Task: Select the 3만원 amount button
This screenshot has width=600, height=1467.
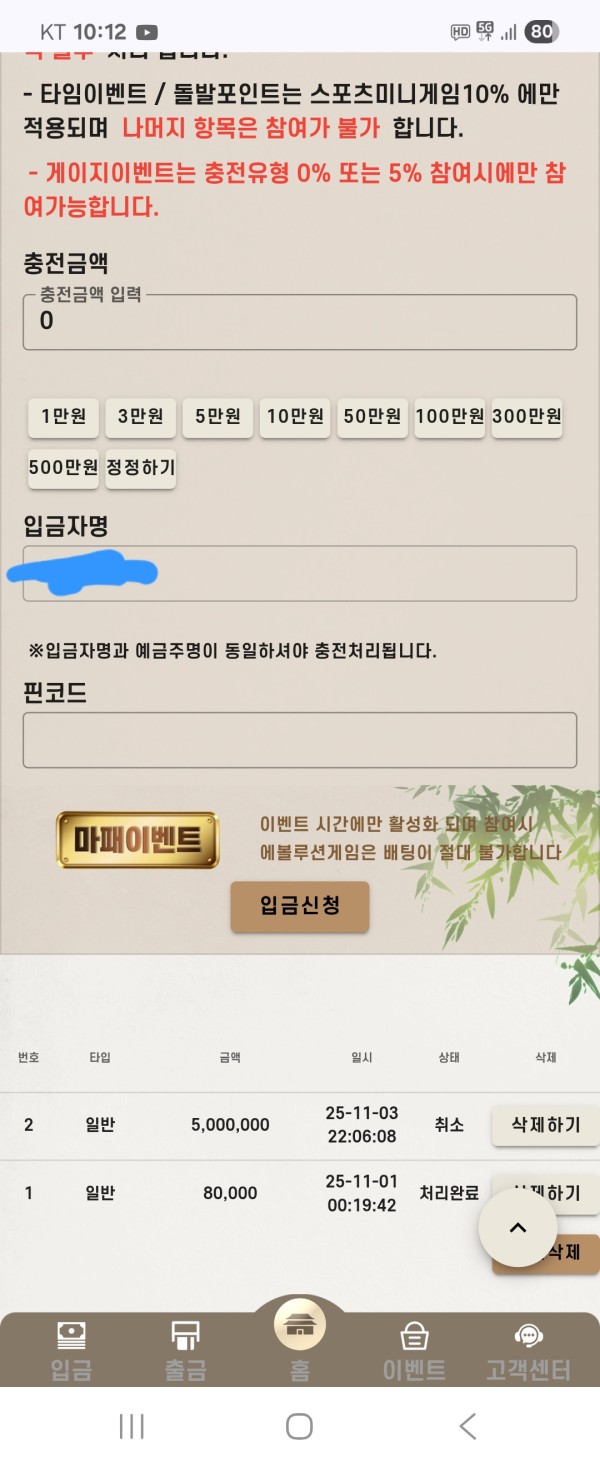Action: [140, 417]
